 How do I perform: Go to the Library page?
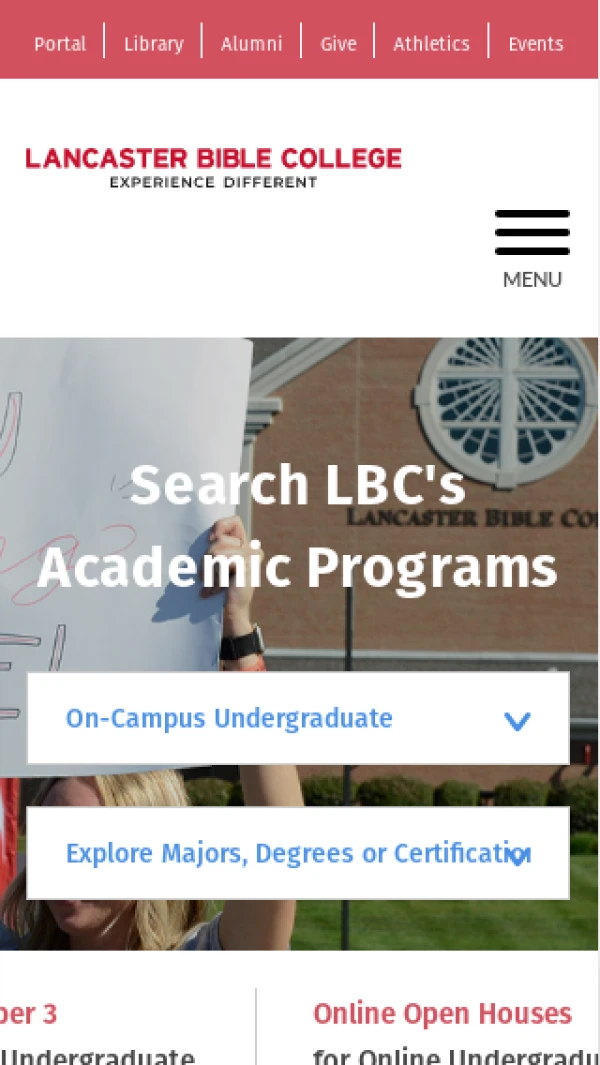[154, 44]
